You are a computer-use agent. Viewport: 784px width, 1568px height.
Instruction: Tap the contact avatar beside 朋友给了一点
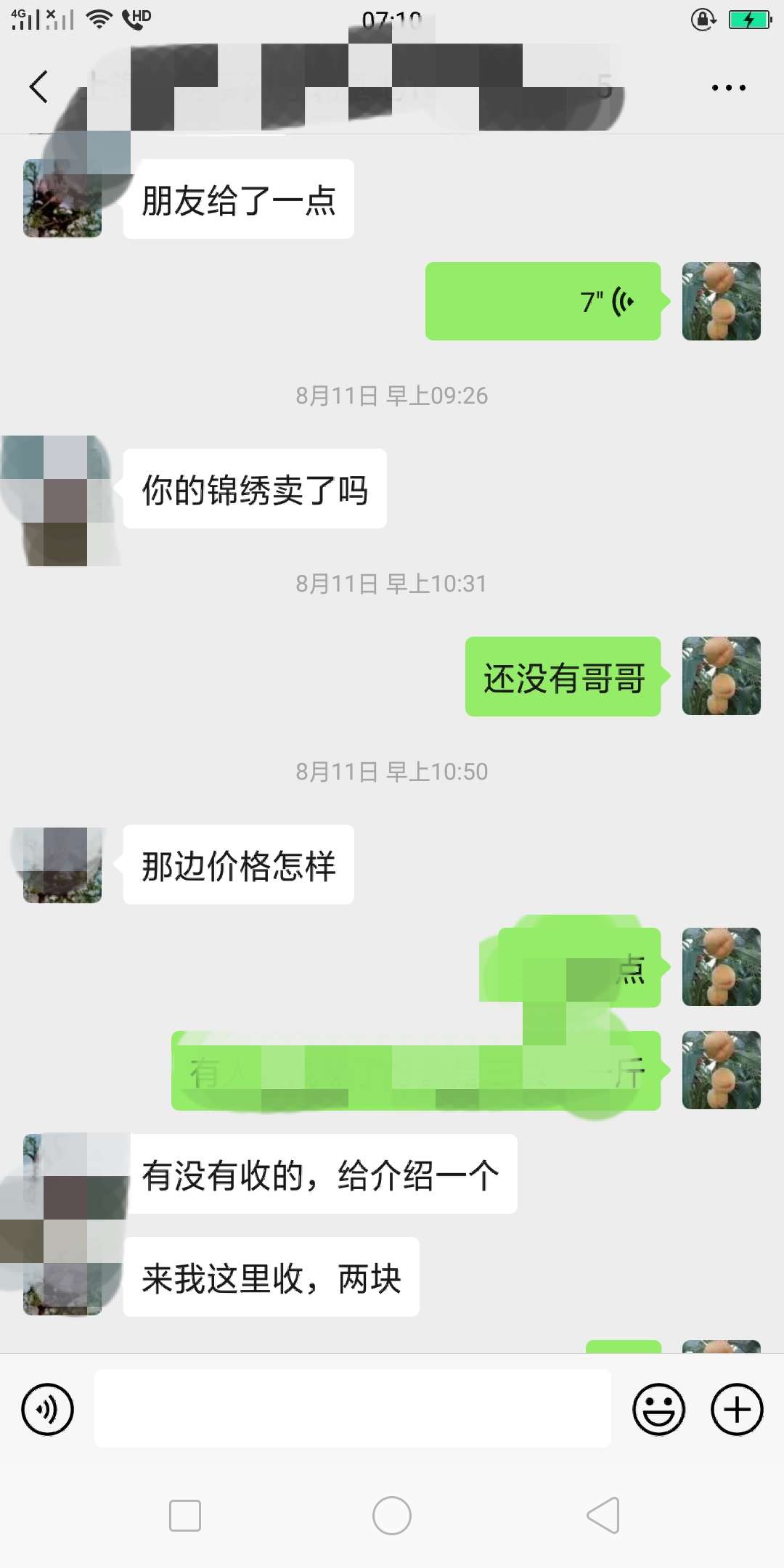[62, 199]
